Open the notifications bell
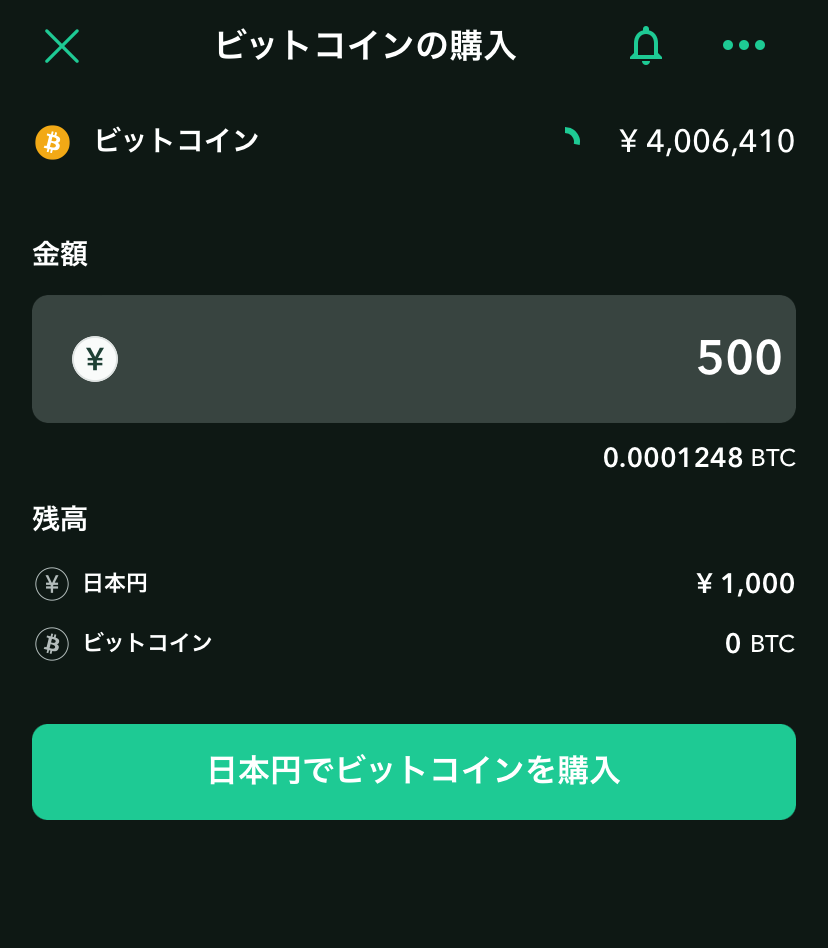The height and width of the screenshot is (948, 828). (x=646, y=46)
